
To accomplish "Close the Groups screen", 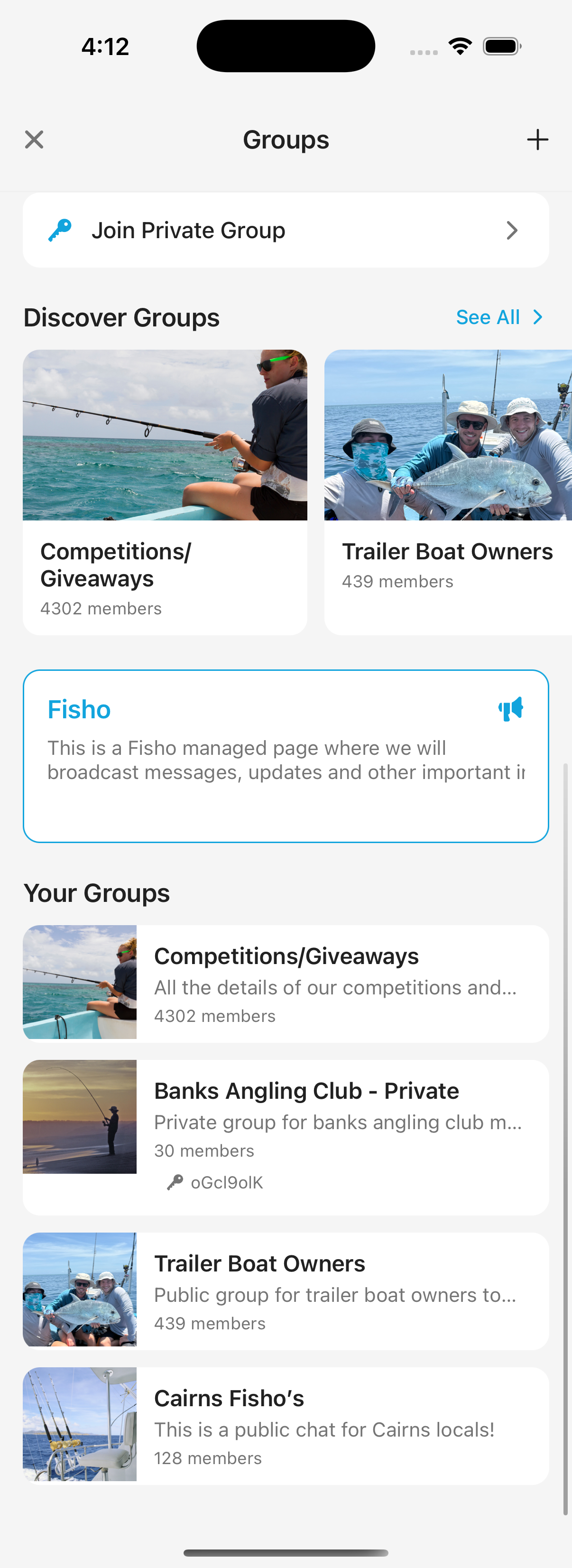I will click(34, 139).
